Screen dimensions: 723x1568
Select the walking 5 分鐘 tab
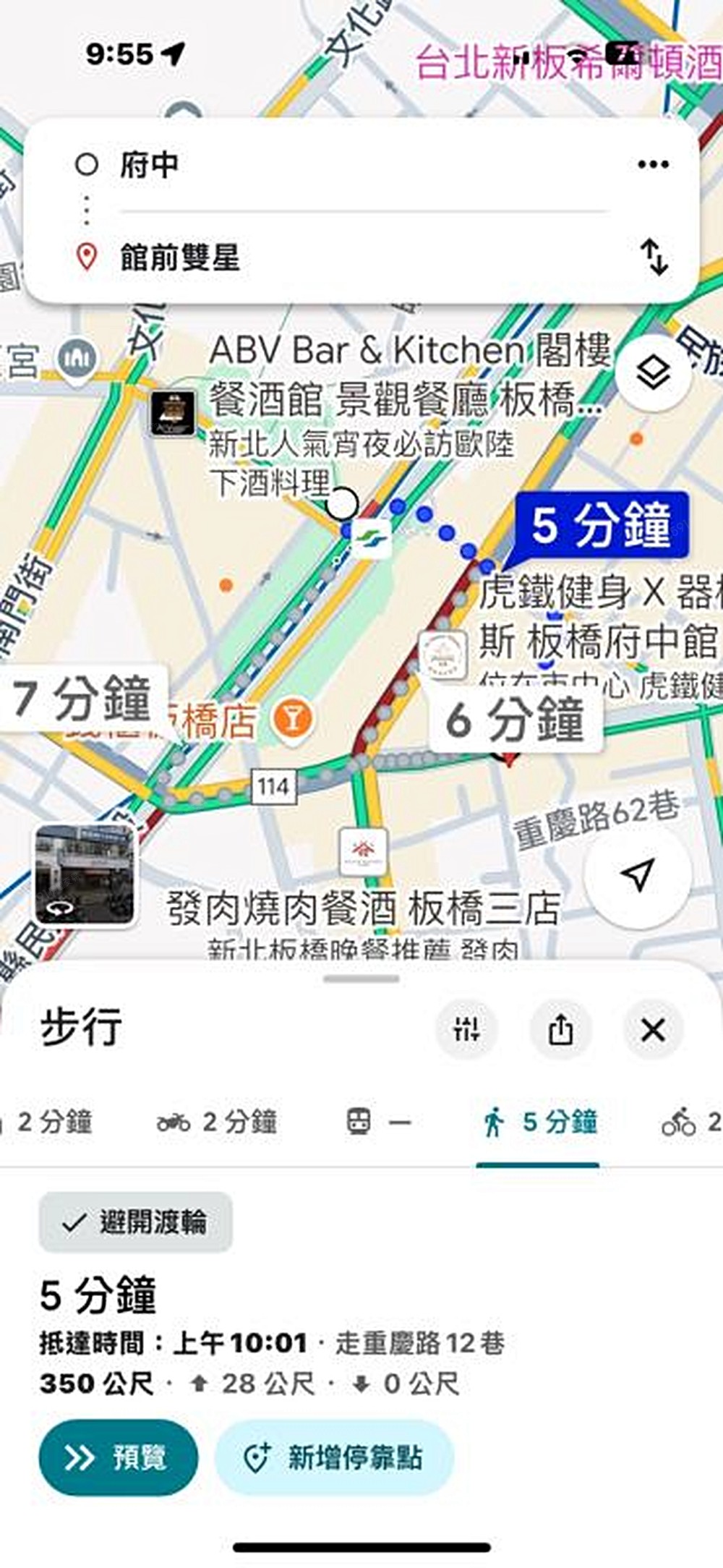click(x=539, y=1122)
